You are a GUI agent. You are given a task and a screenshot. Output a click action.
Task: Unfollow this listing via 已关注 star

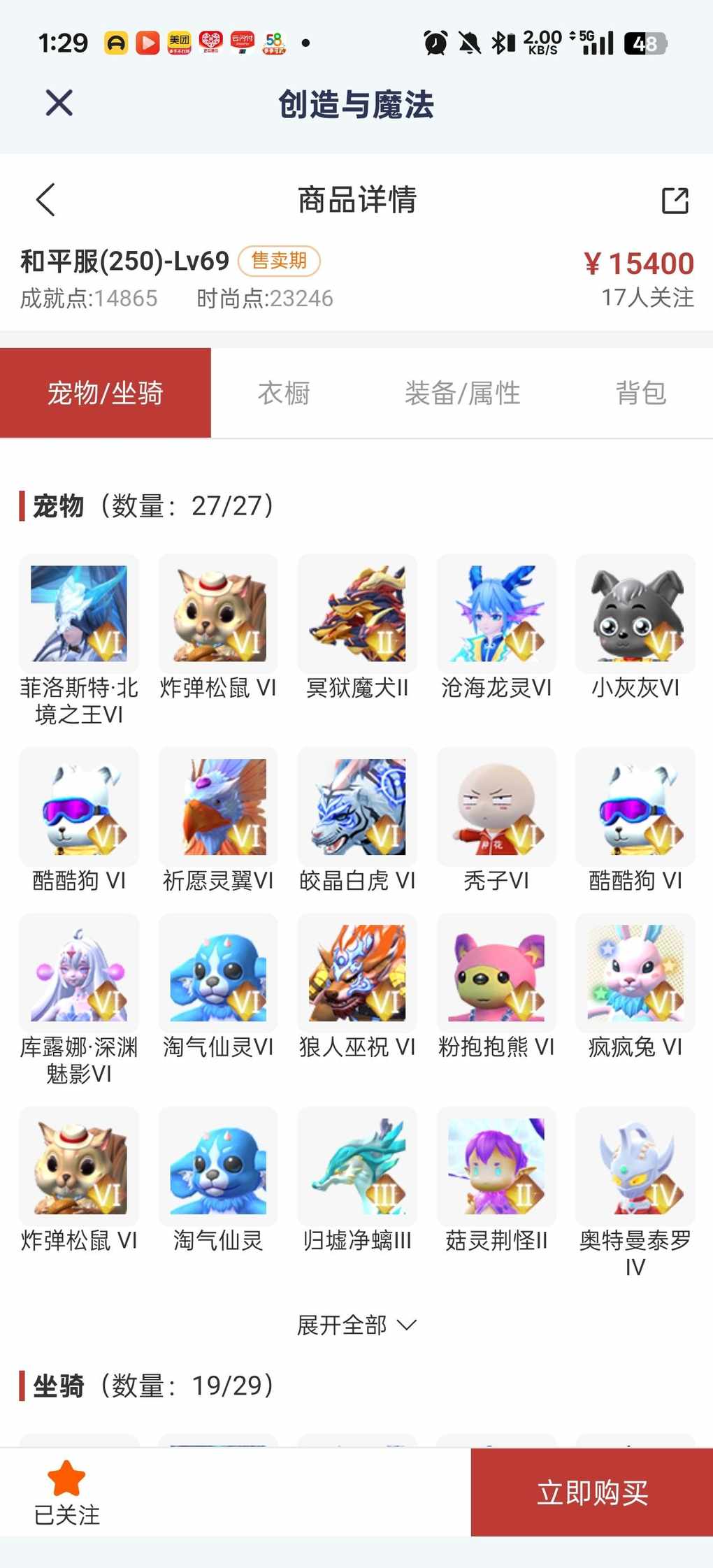[66, 1493]
